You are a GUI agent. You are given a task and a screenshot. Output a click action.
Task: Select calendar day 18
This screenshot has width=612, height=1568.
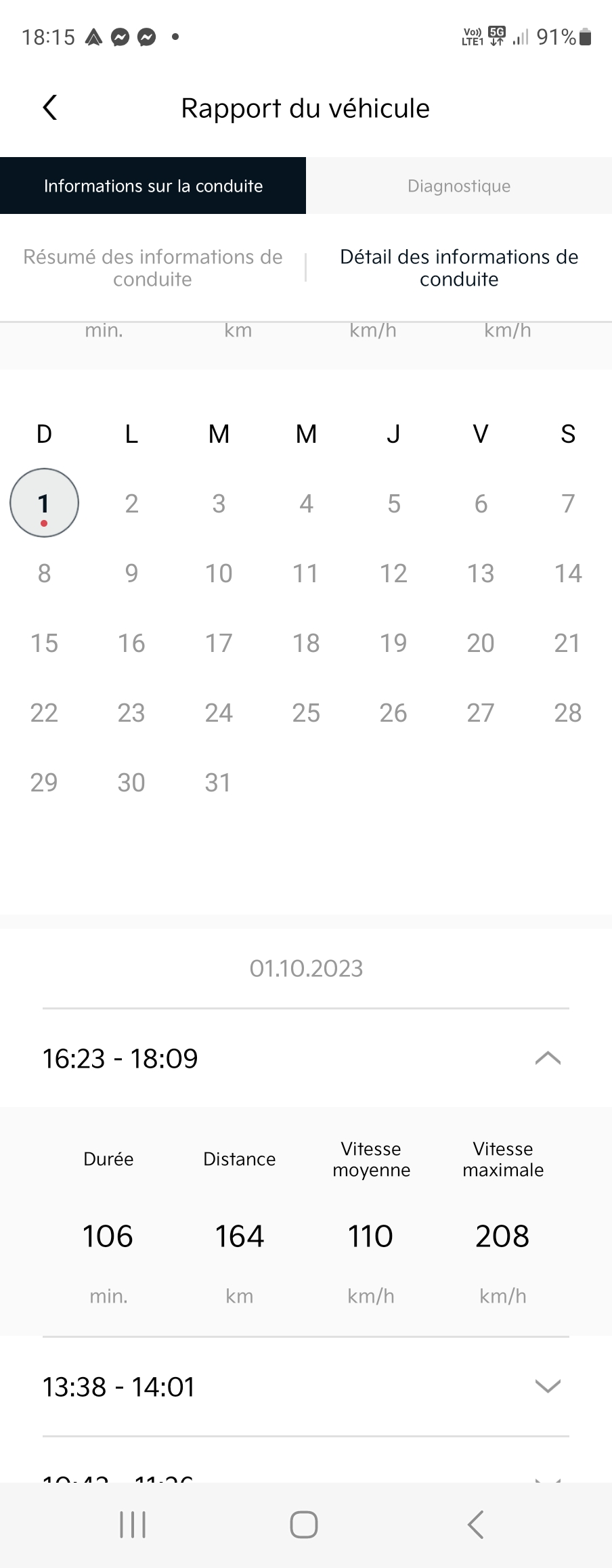(306, 643)
